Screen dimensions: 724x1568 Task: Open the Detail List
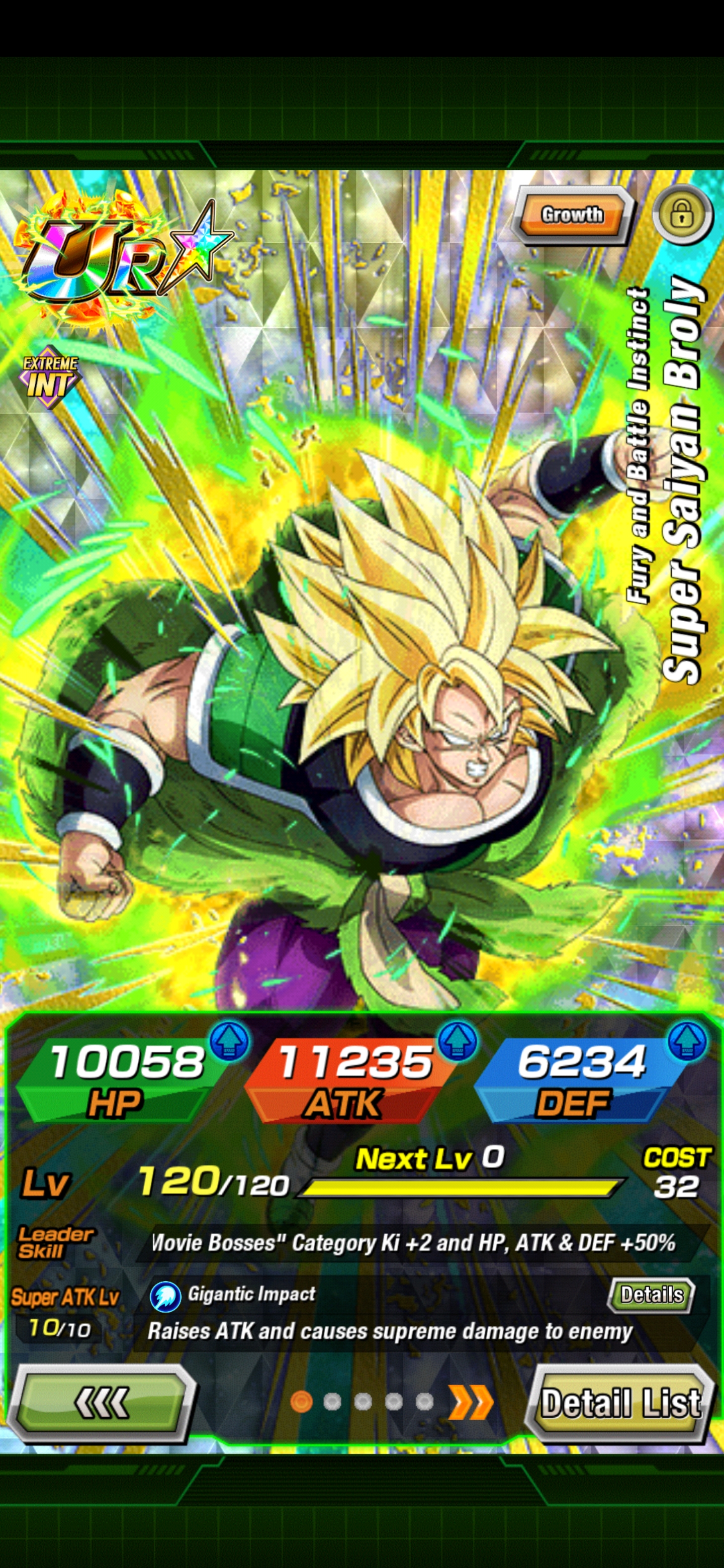pyautogui.click(x=620, y=1404)
